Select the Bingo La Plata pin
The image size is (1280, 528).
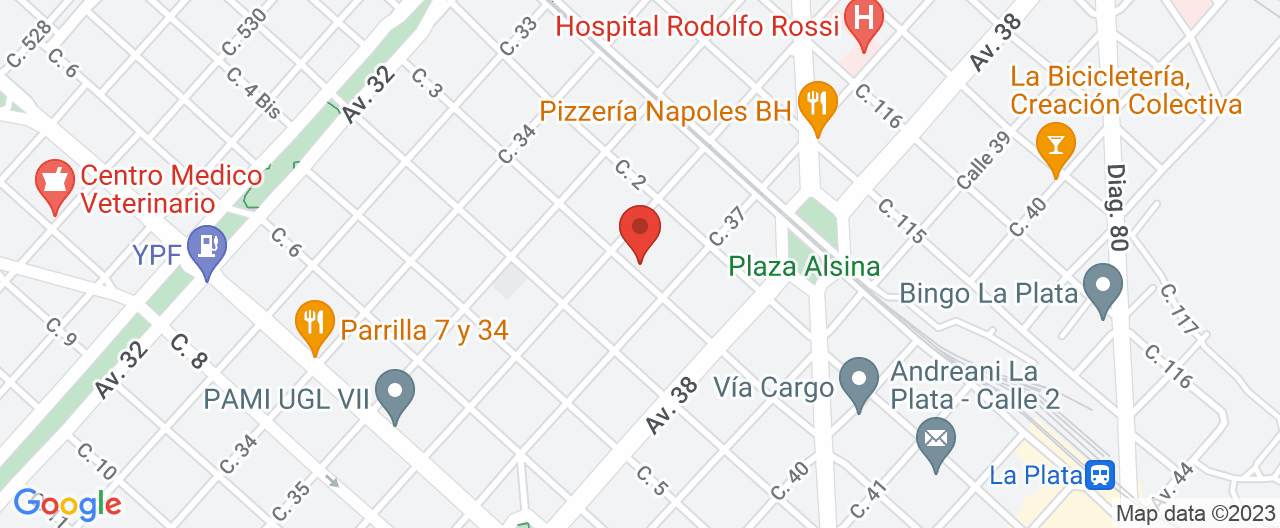pos(1103,285)
